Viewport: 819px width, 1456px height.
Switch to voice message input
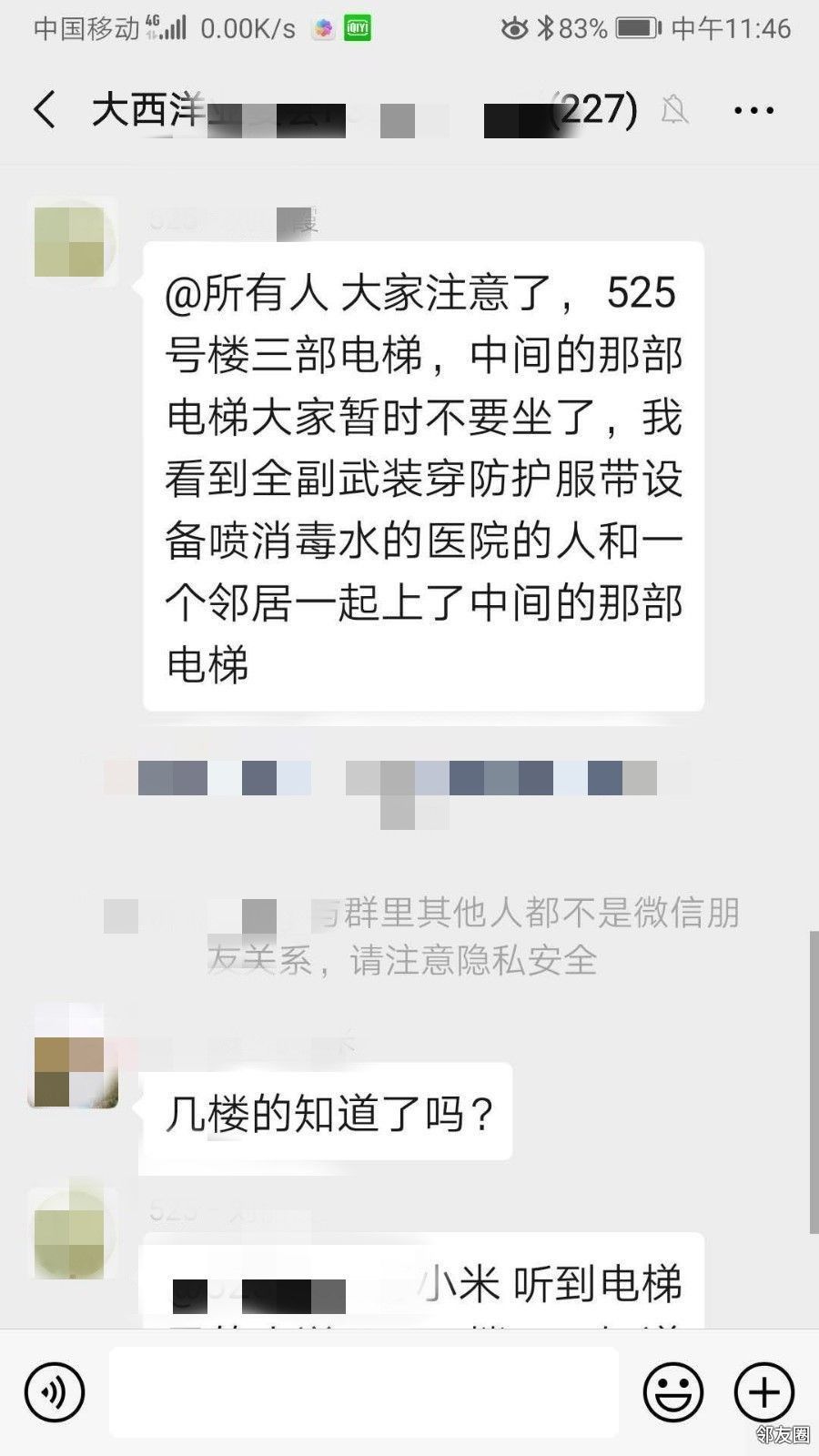point(55,1391)
